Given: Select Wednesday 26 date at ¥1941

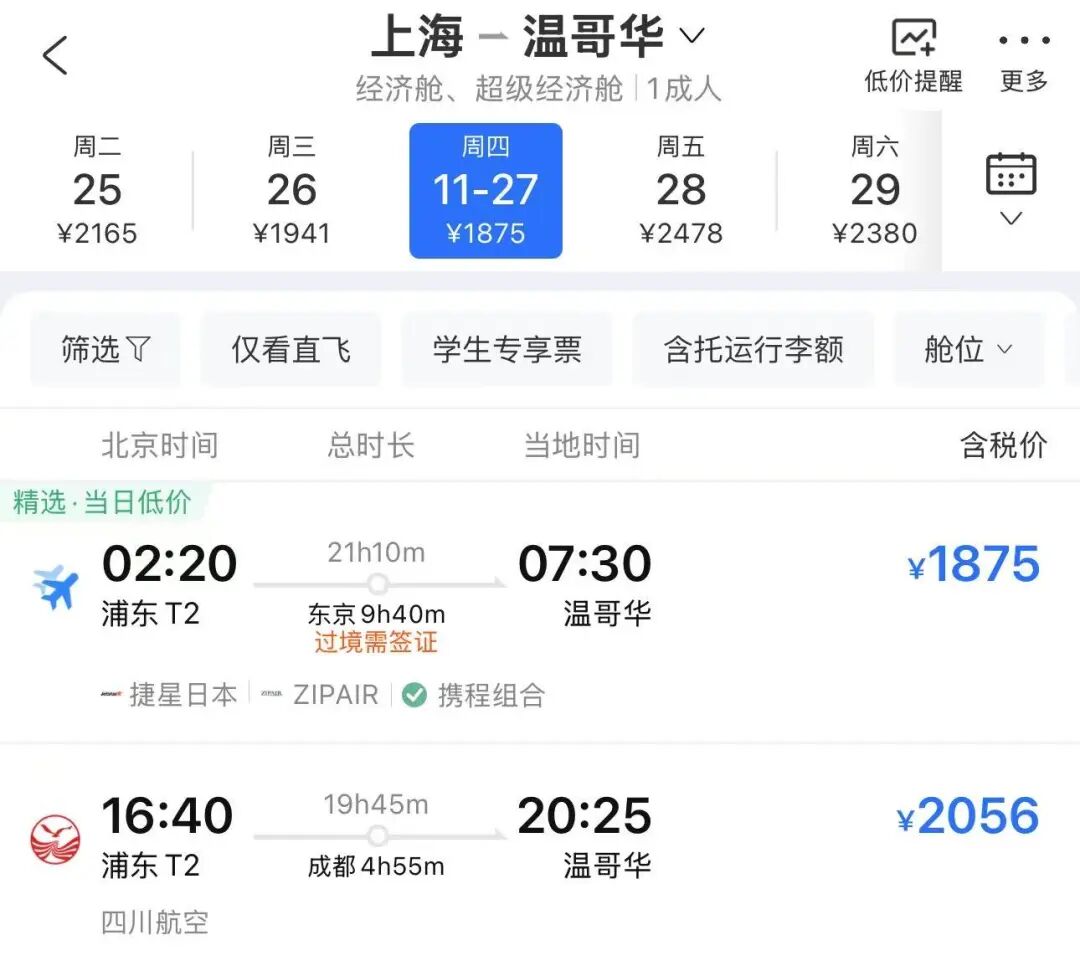Looking at the screenshot, I should 291,190.
